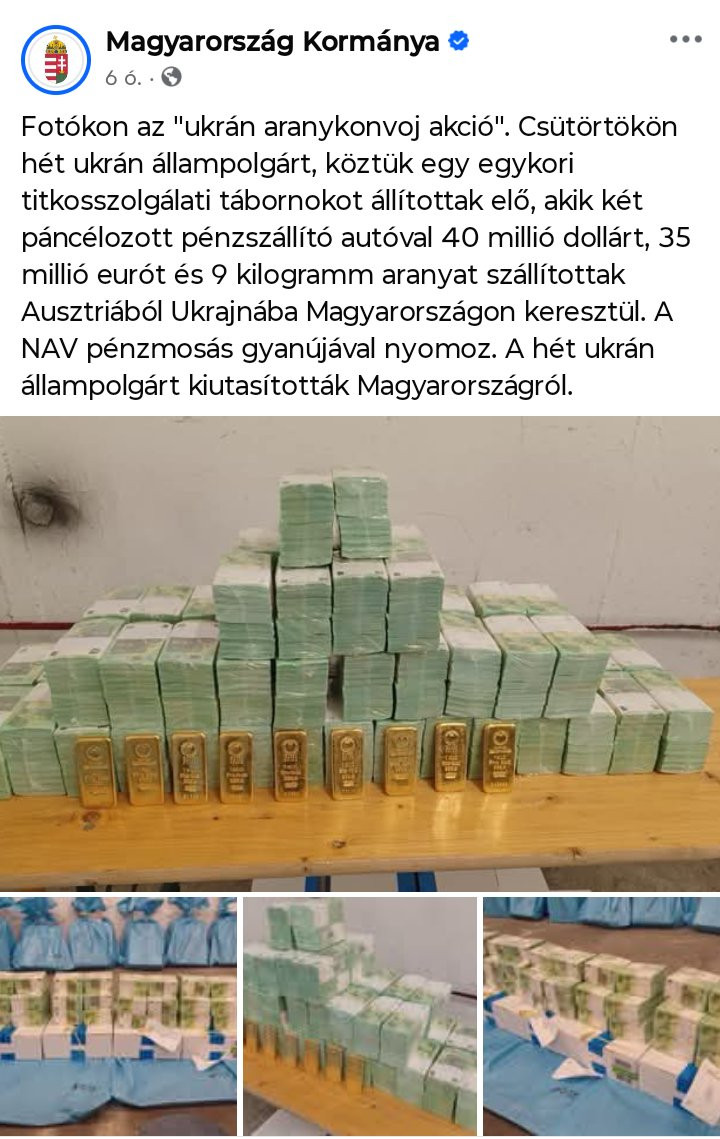This screenshot has width=720, height=1139.
Task: Open the Magyarország Kormánya page name
Action: [272, 42]
